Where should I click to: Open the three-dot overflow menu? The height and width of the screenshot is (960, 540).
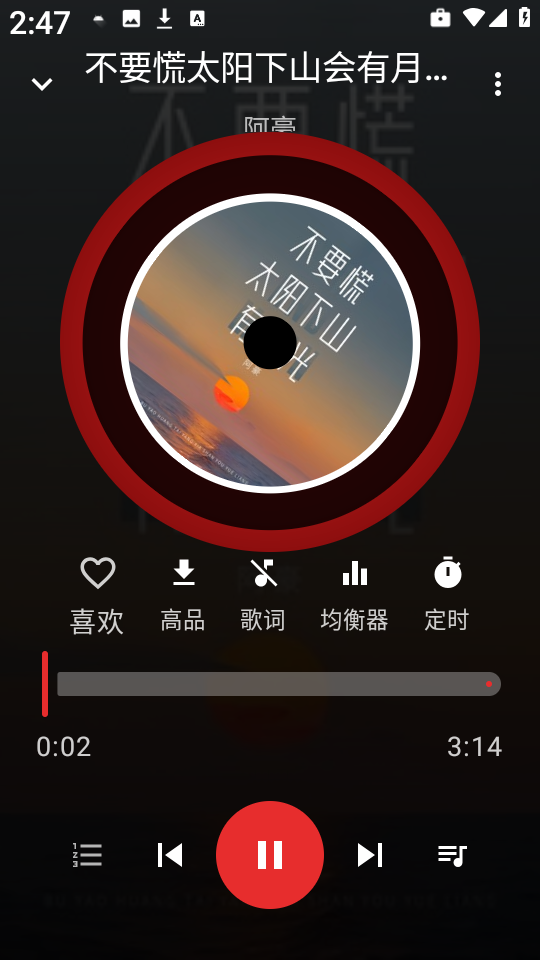(498, 84)
